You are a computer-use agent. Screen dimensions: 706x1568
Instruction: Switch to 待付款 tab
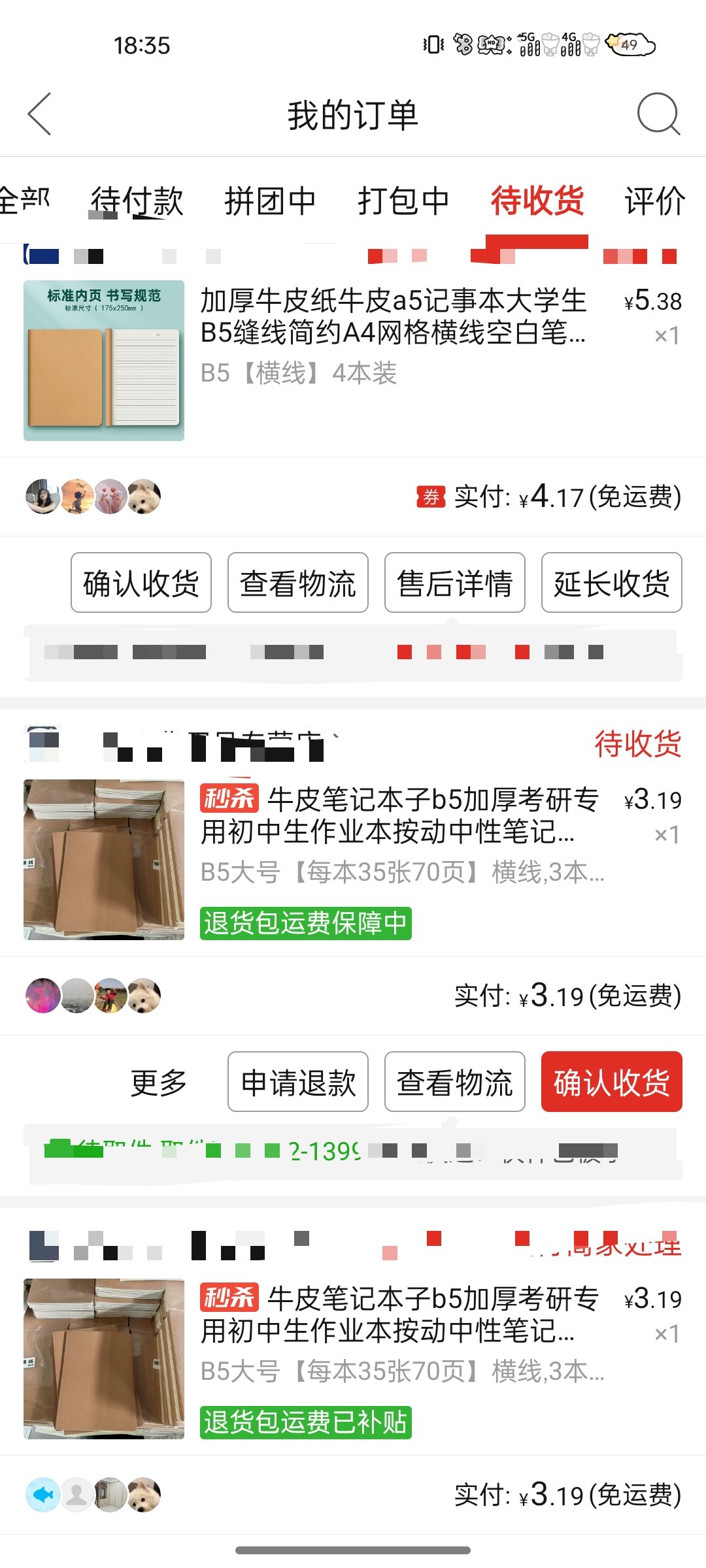137,201
